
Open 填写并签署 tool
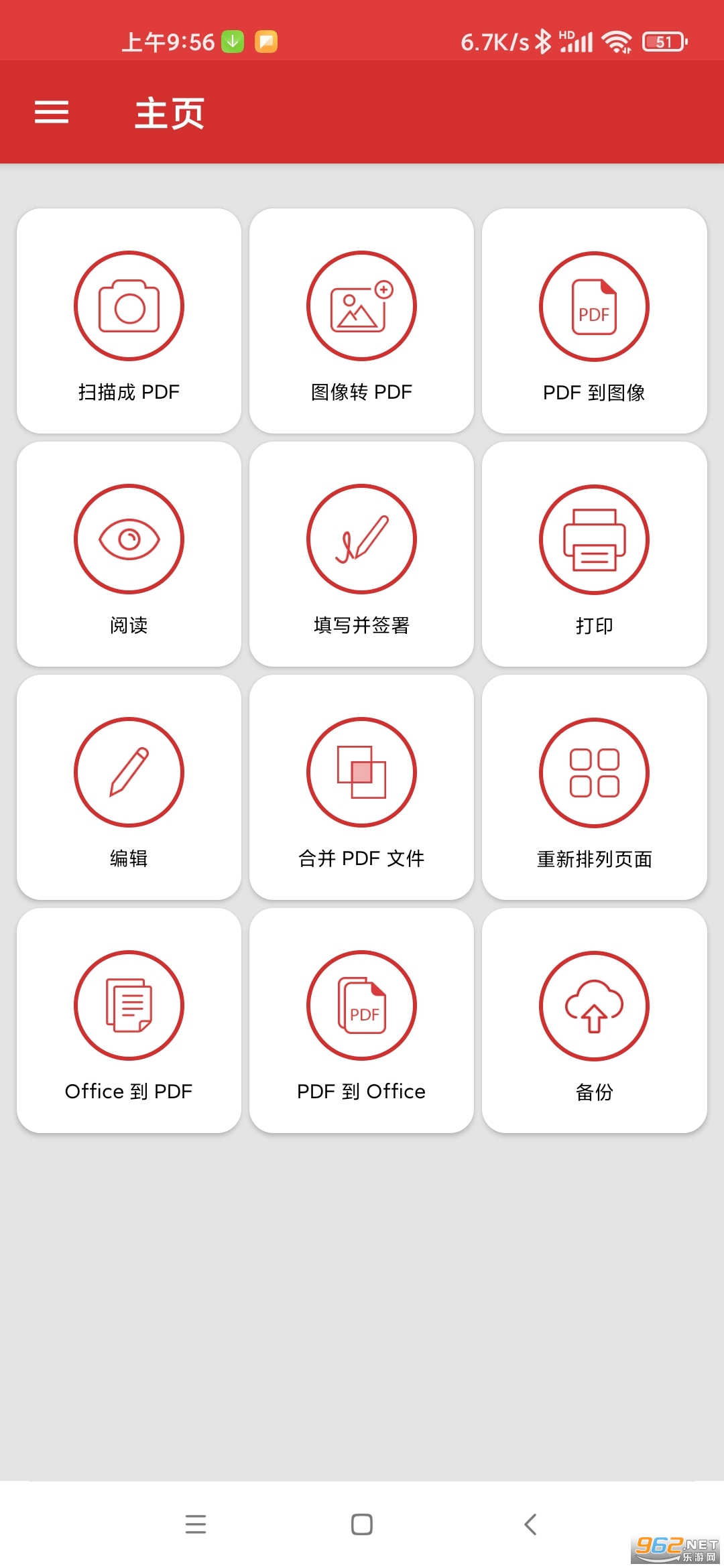361,553
